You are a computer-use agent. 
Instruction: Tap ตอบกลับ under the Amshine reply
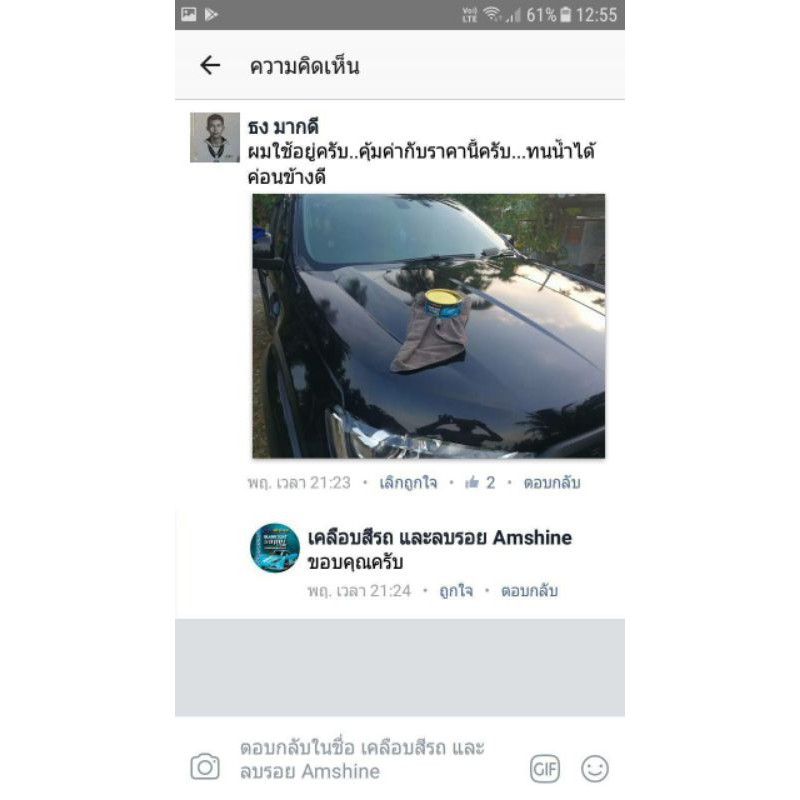point(529,591)
